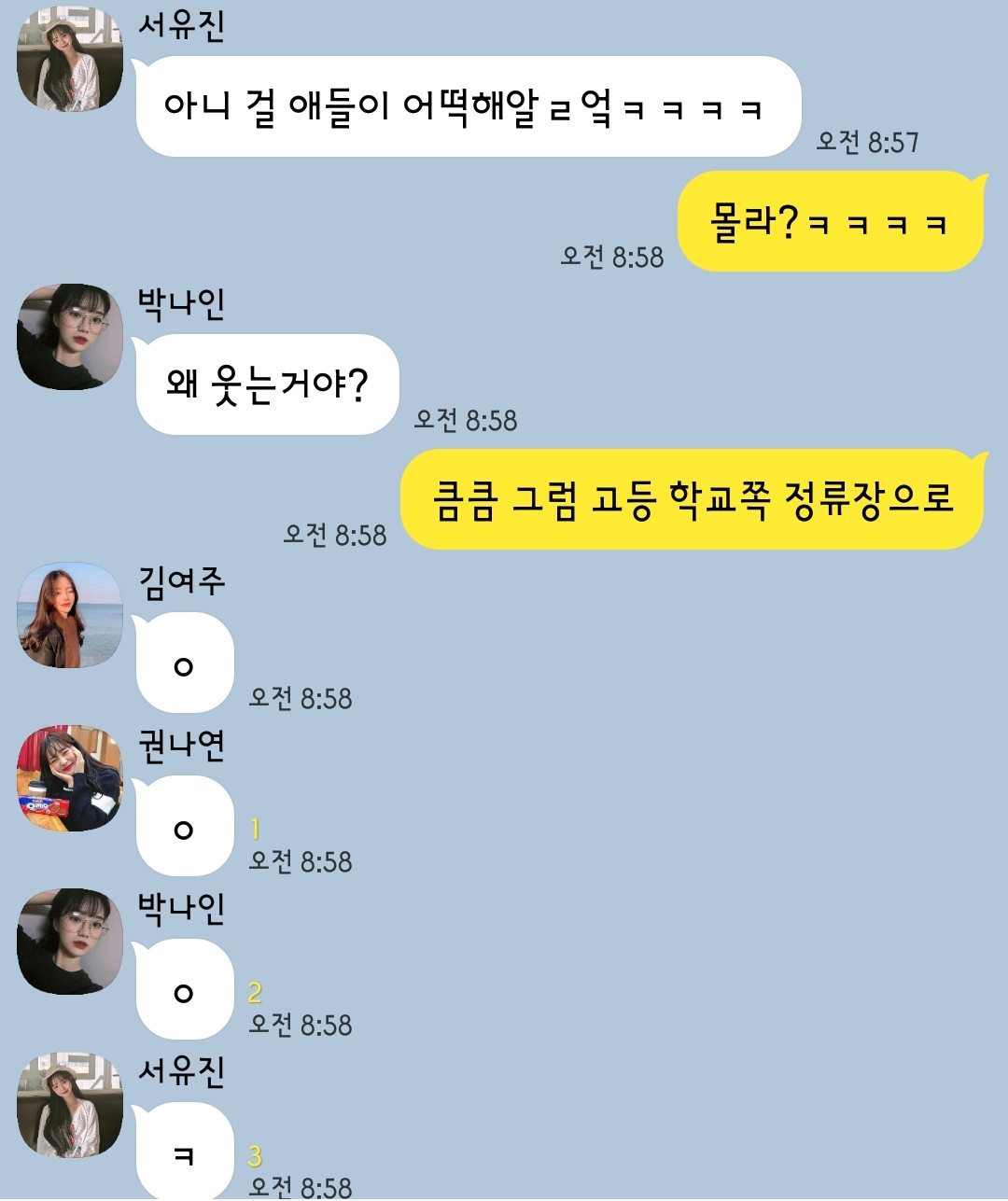View 서유진's avatar beside her ㅋ message
The width and height of the screenshot is (1008, 1201).
click(70, 1105)
